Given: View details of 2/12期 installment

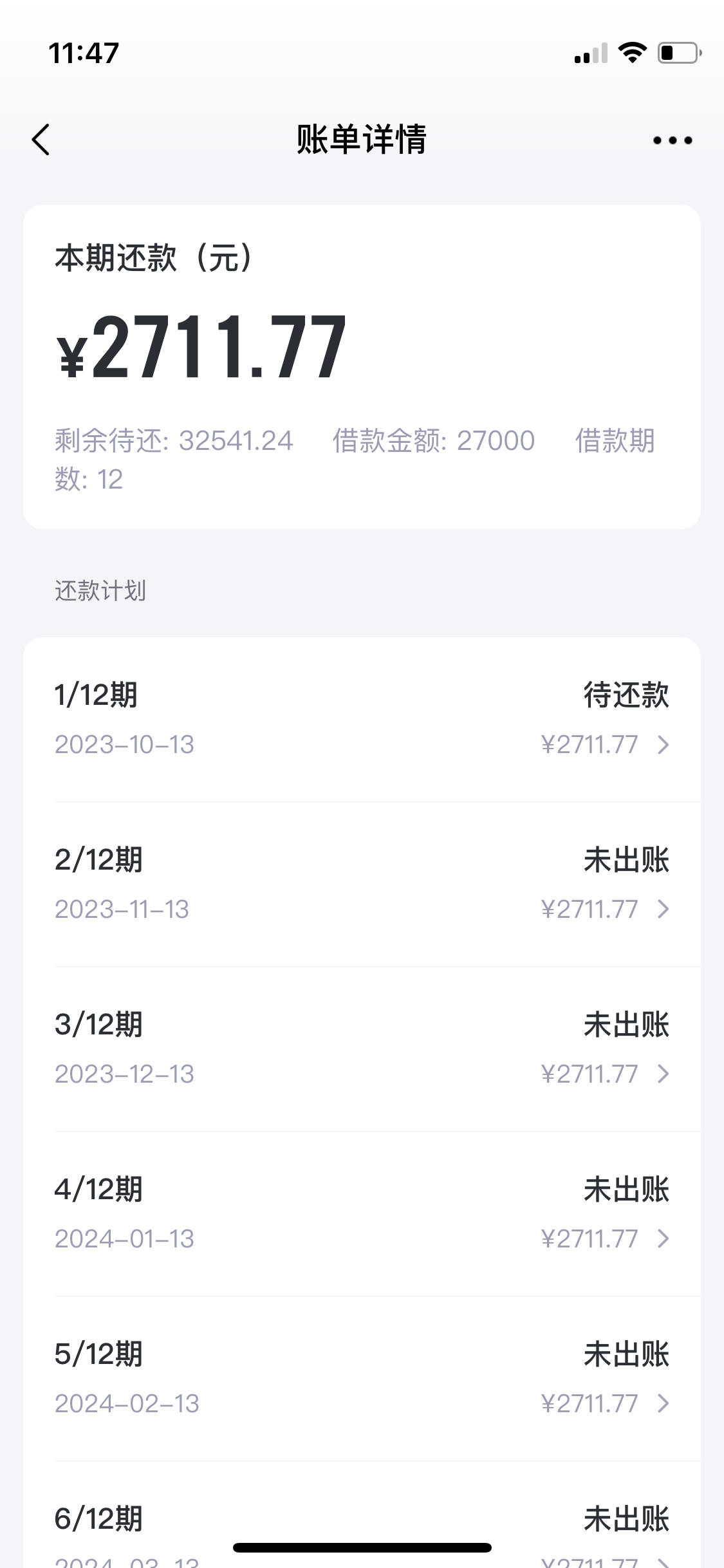Looking at the screenshot, I should [x=362, y=884].
